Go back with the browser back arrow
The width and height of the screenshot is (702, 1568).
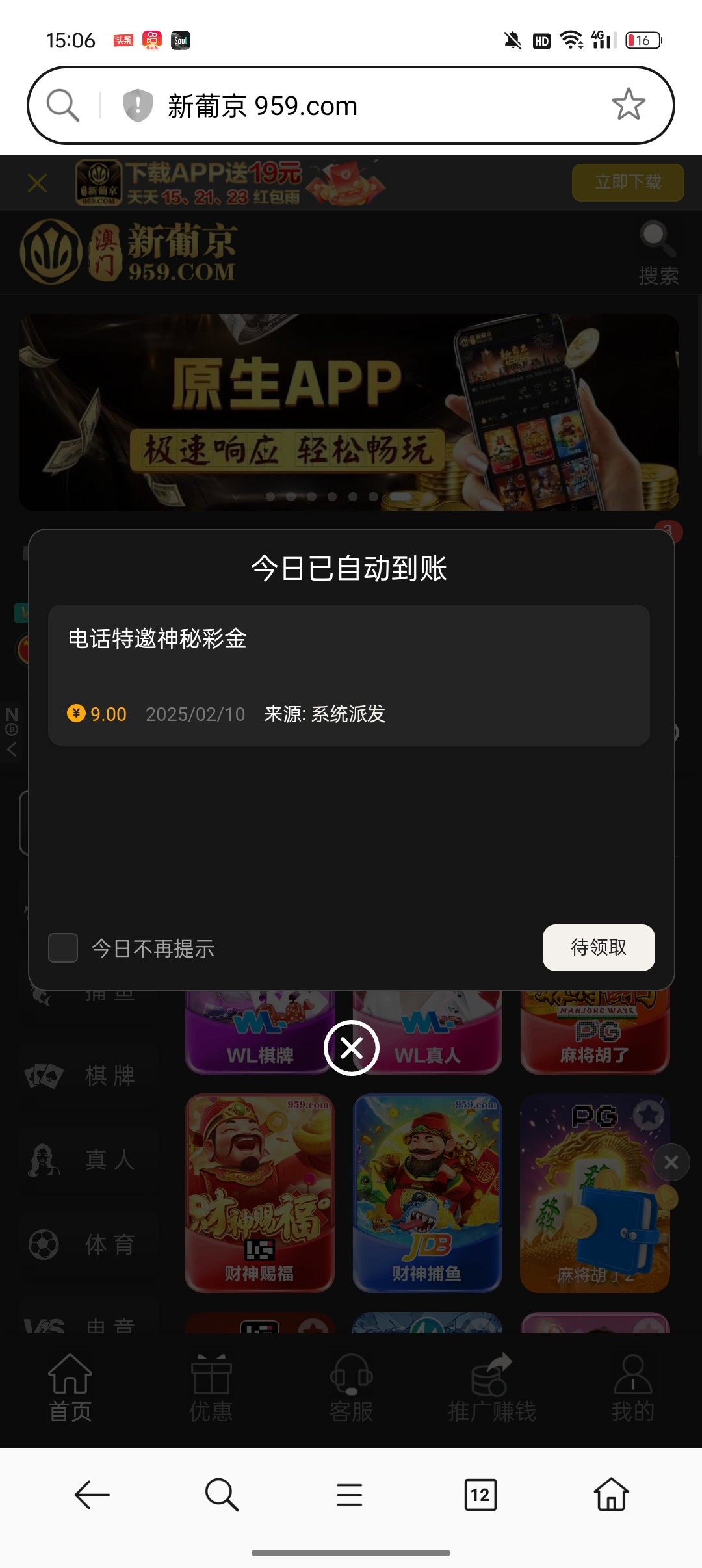click(x=92, y=1495)
